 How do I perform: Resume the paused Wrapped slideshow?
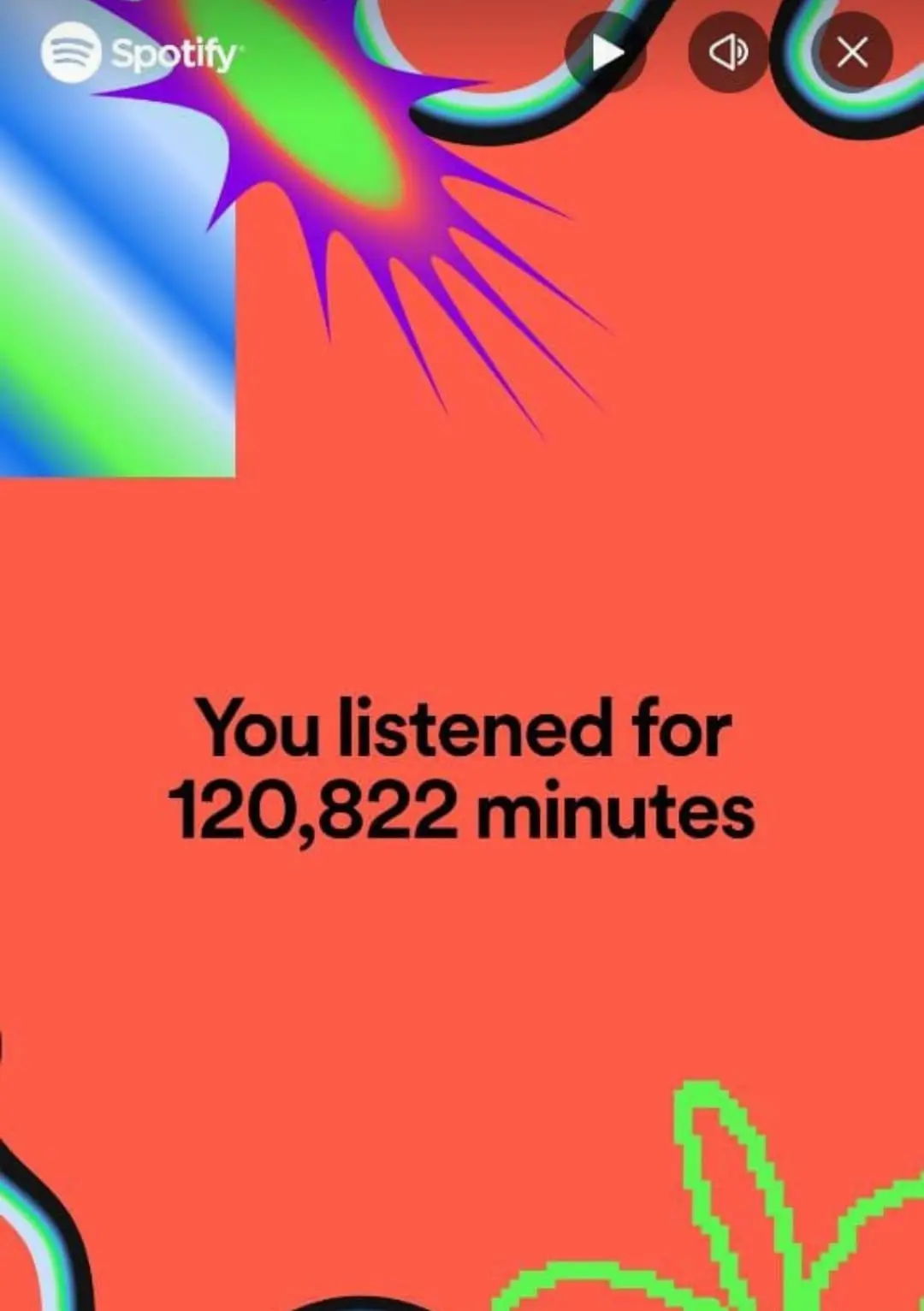tap(607, 54)
